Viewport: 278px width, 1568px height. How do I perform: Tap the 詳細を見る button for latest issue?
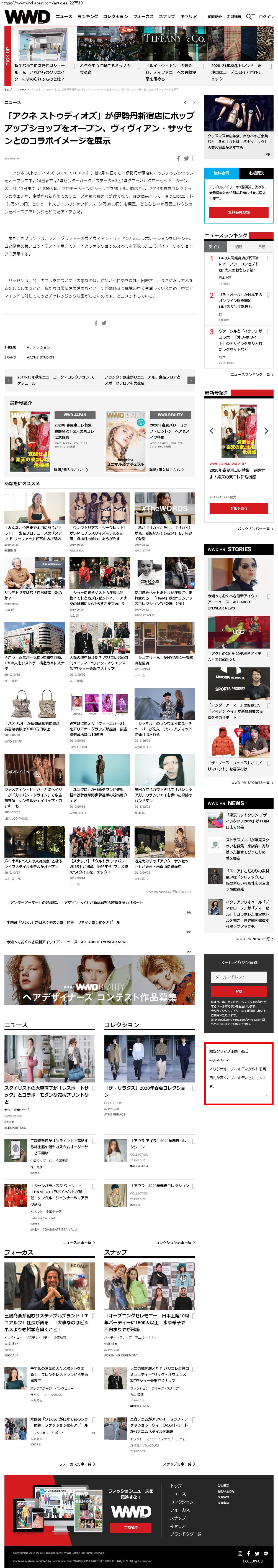(238, 508)
